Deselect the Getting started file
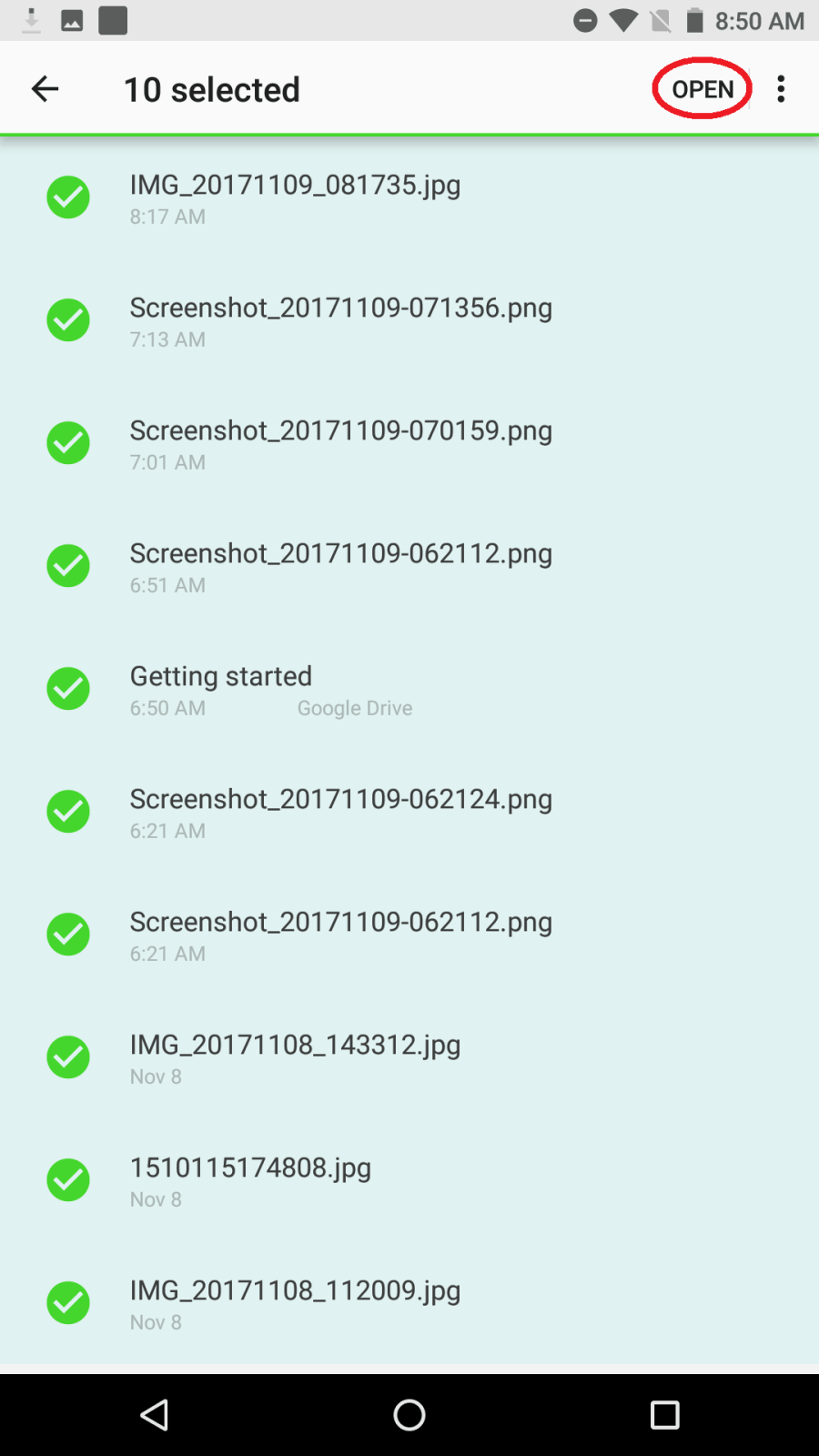 68,689
